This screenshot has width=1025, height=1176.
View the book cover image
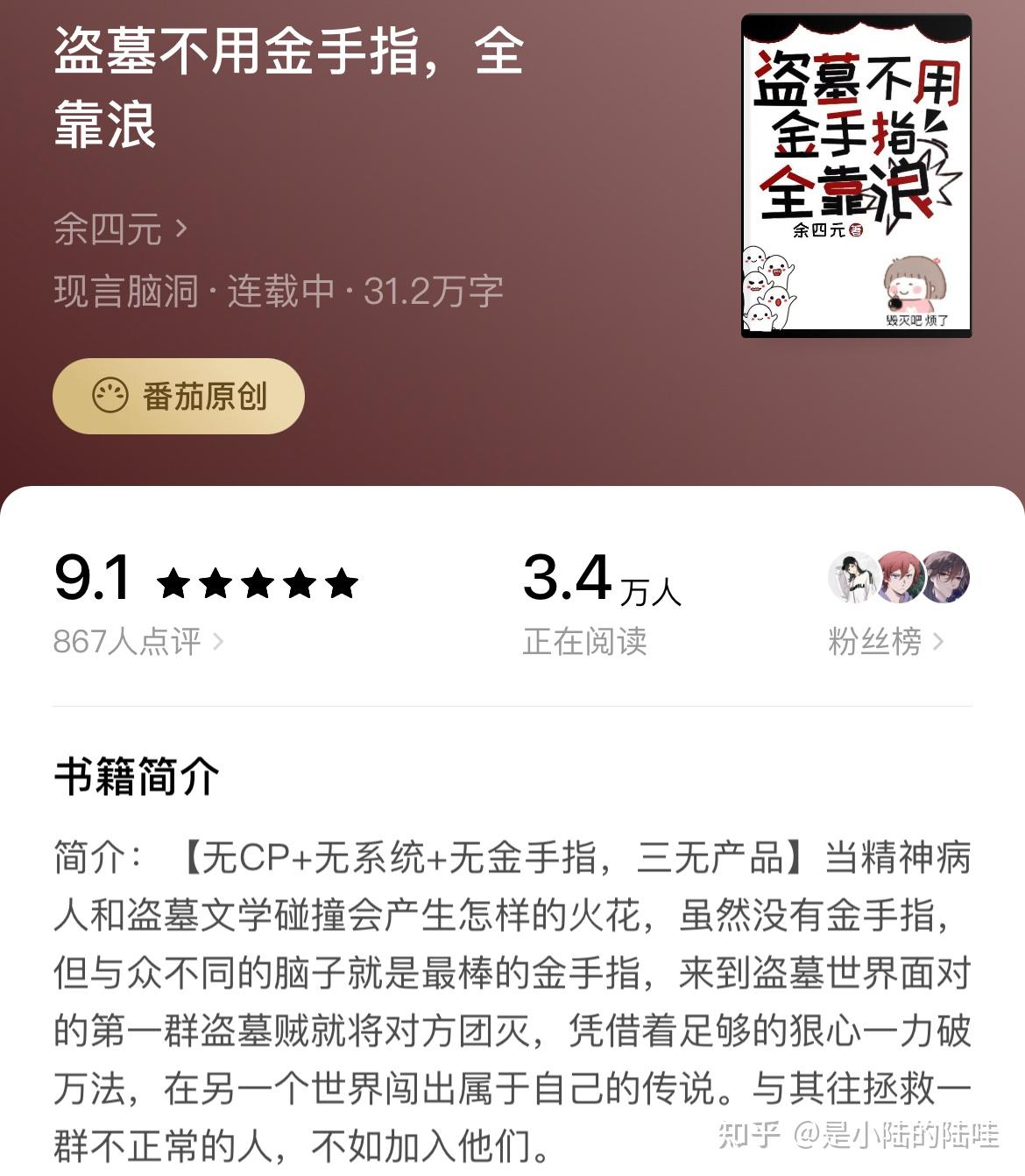click(x=856, y=175)
